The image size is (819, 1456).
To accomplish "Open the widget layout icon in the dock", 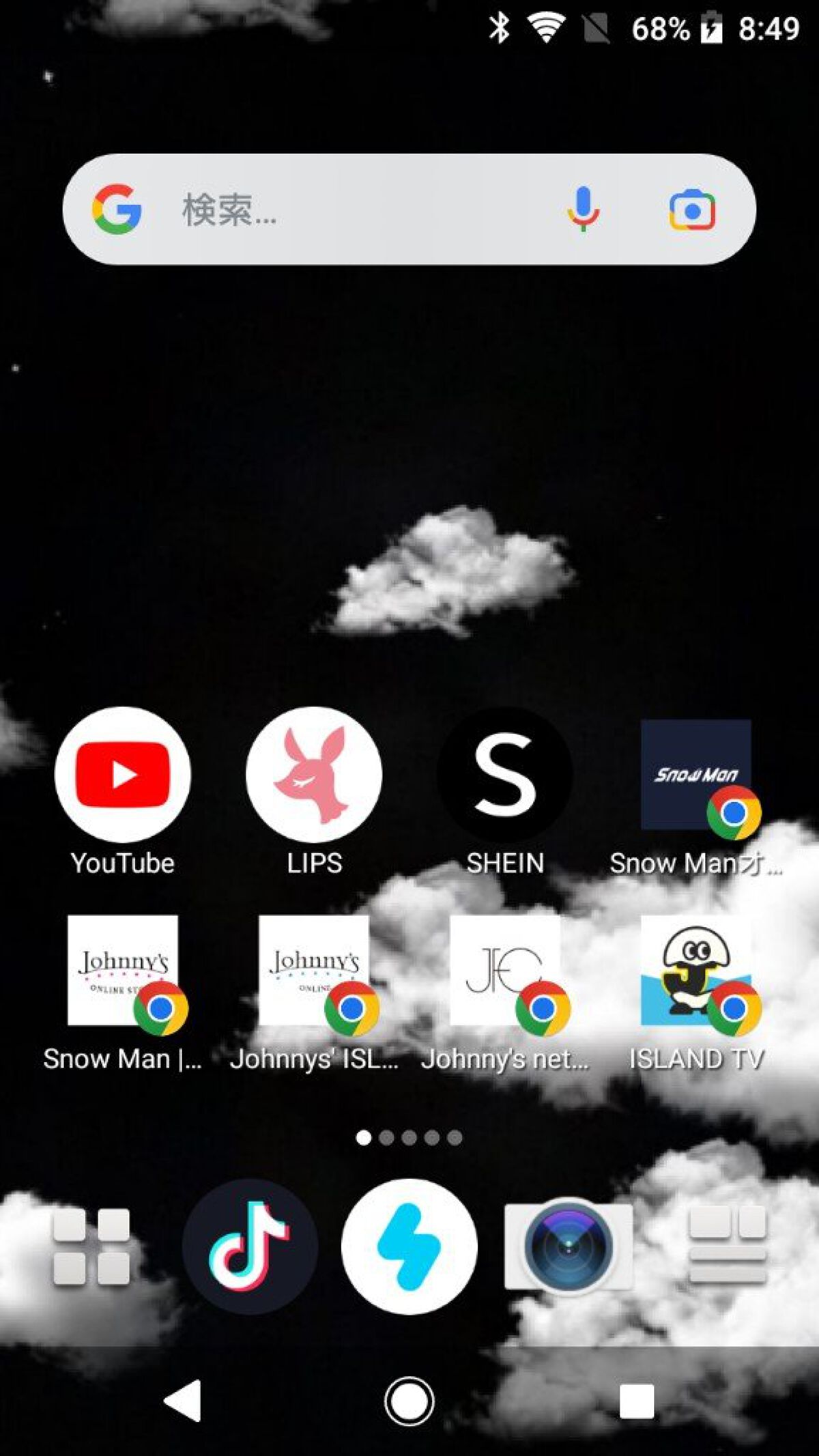I will click(728, 1246).
